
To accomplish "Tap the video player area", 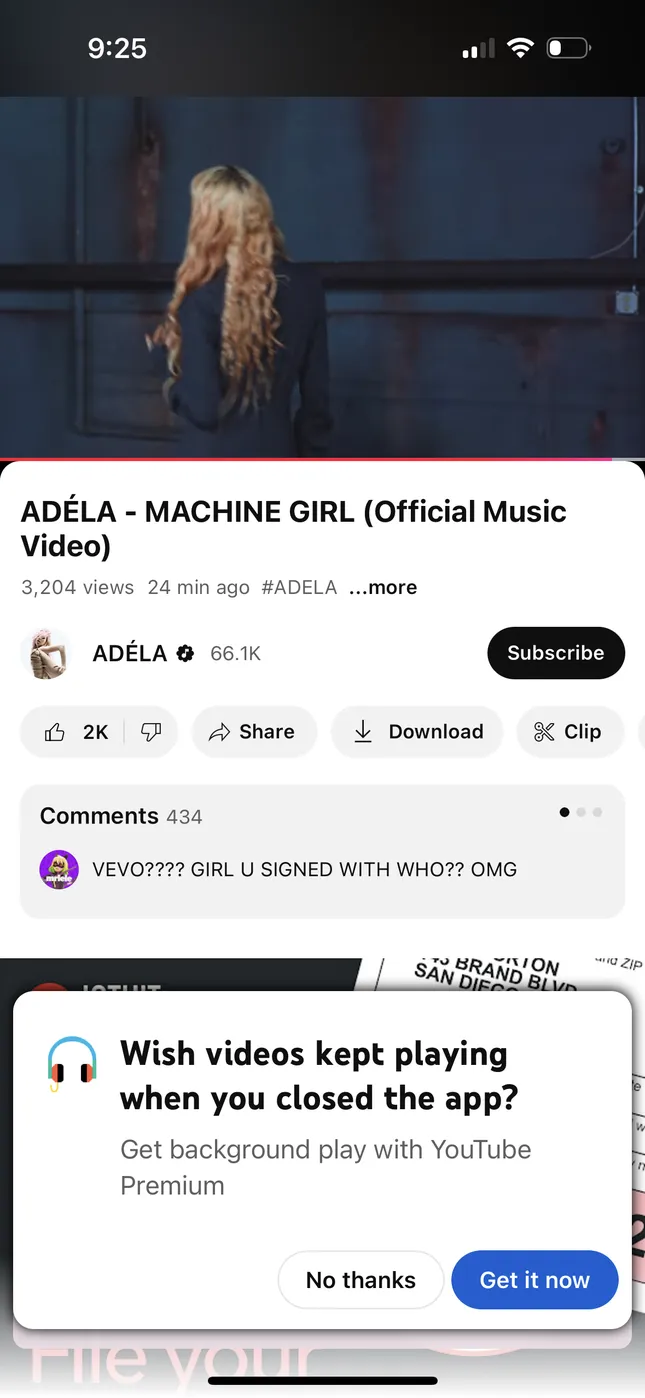I will 322,277.
